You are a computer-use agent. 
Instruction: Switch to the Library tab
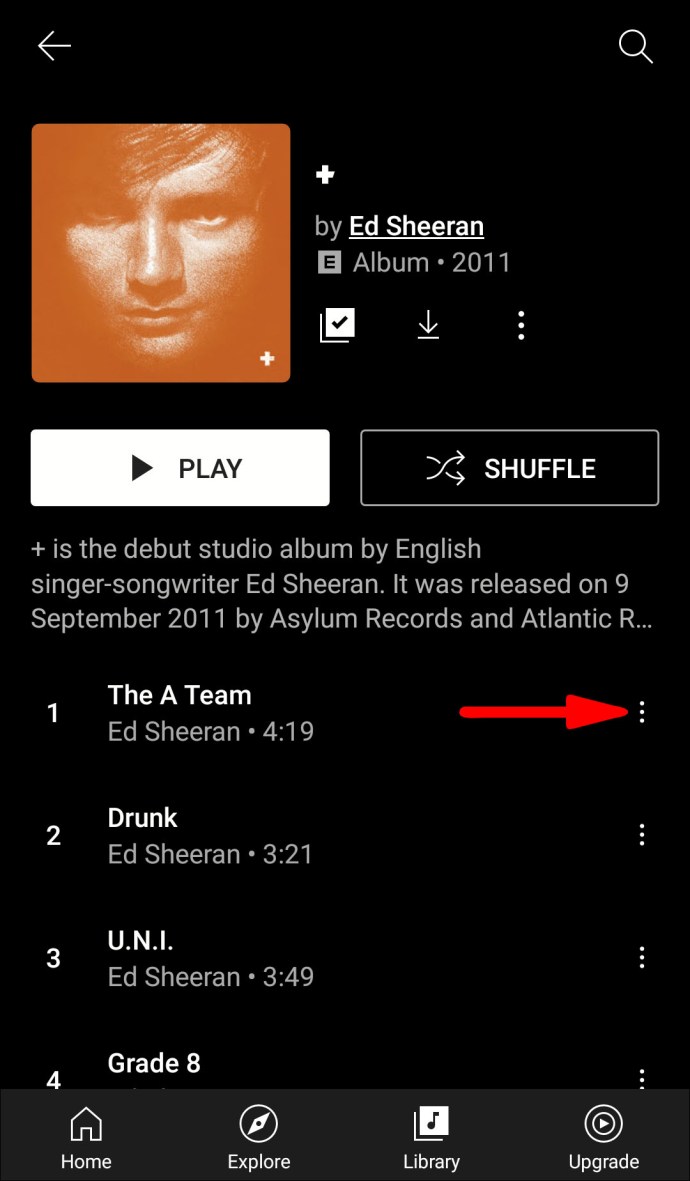pyautogui.click(x=431, y=1136)
